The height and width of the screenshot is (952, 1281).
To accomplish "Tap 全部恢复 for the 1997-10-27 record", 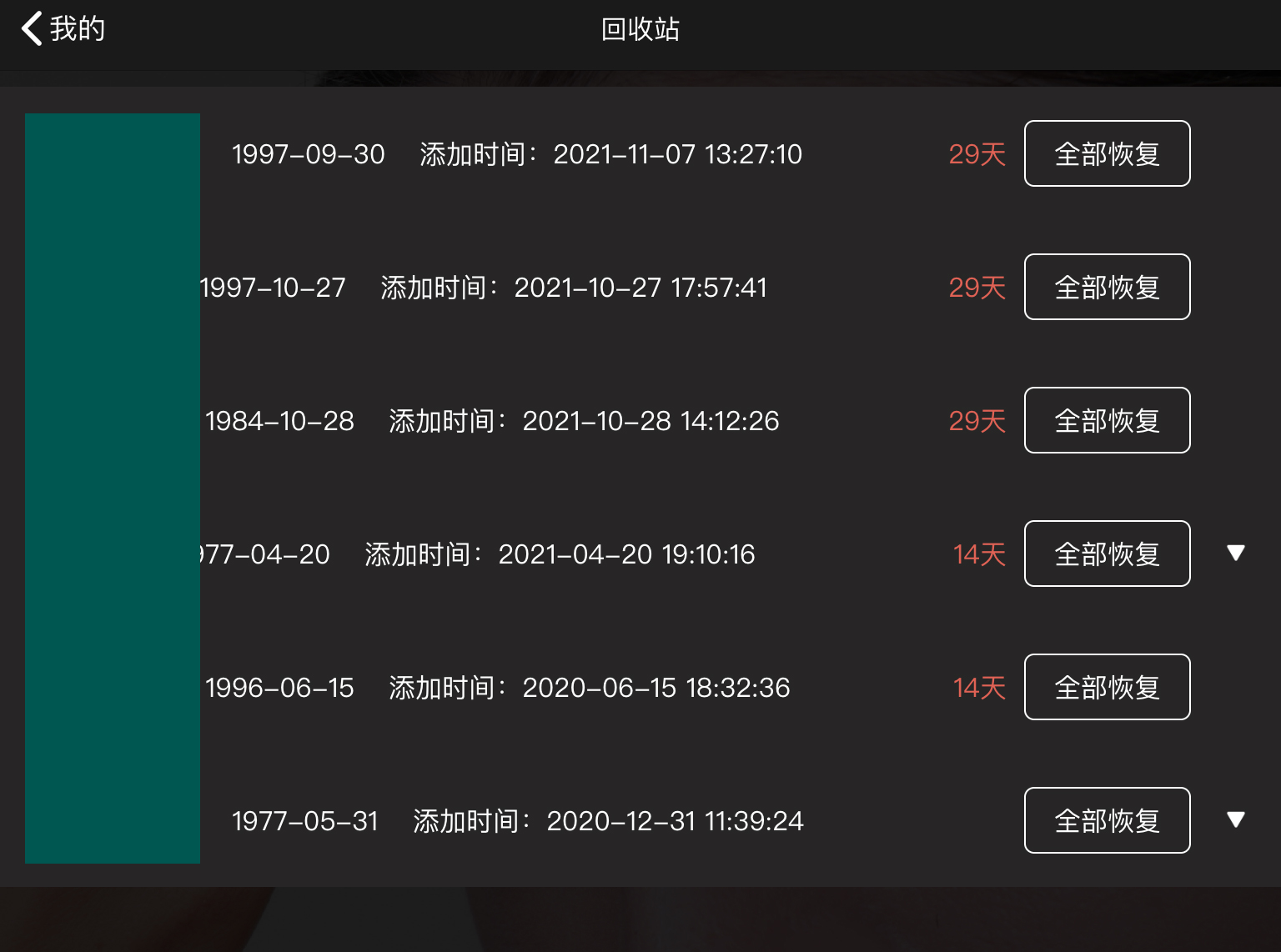I will 1107,288.
